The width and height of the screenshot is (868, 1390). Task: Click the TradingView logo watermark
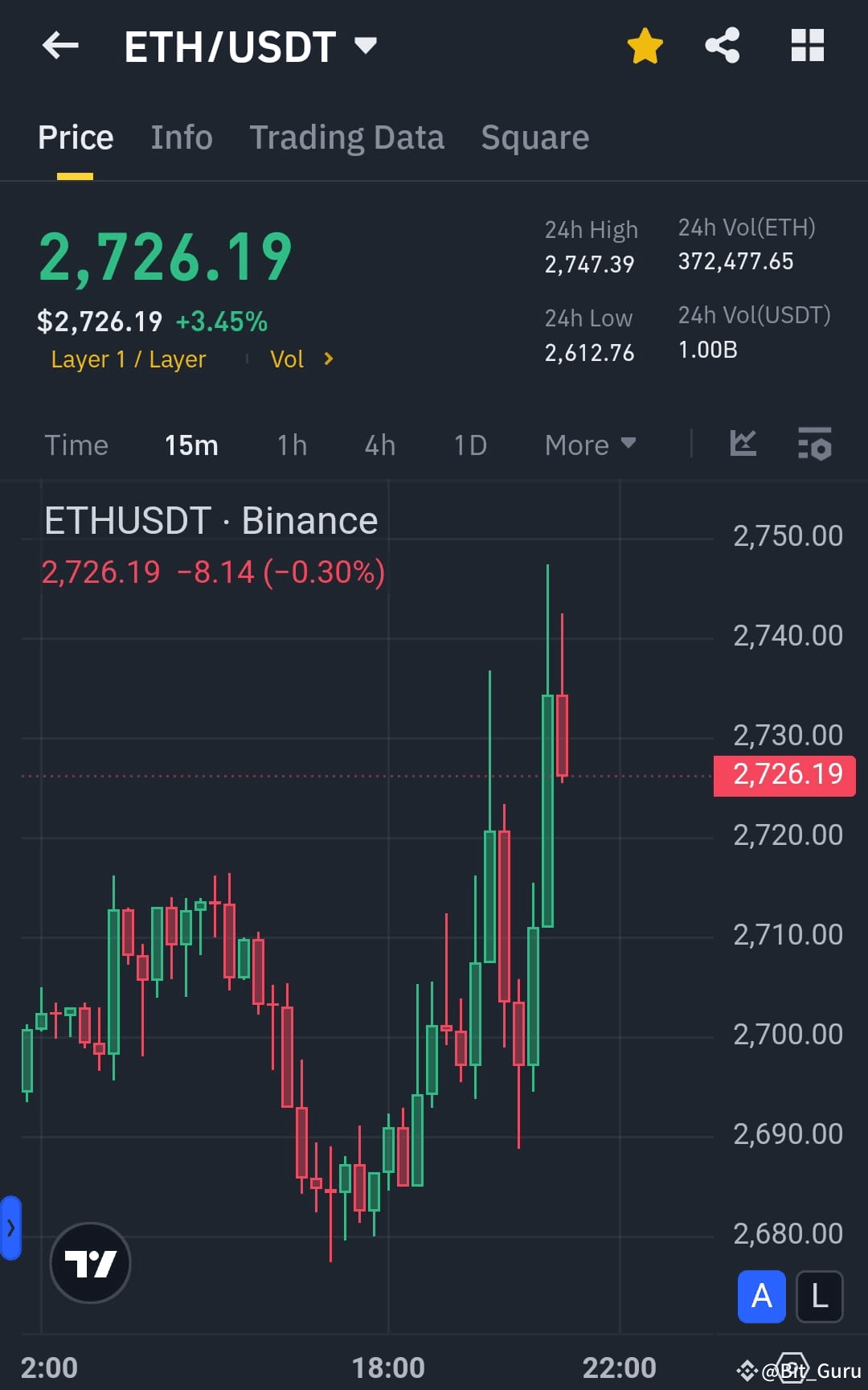pos(89,1262)
